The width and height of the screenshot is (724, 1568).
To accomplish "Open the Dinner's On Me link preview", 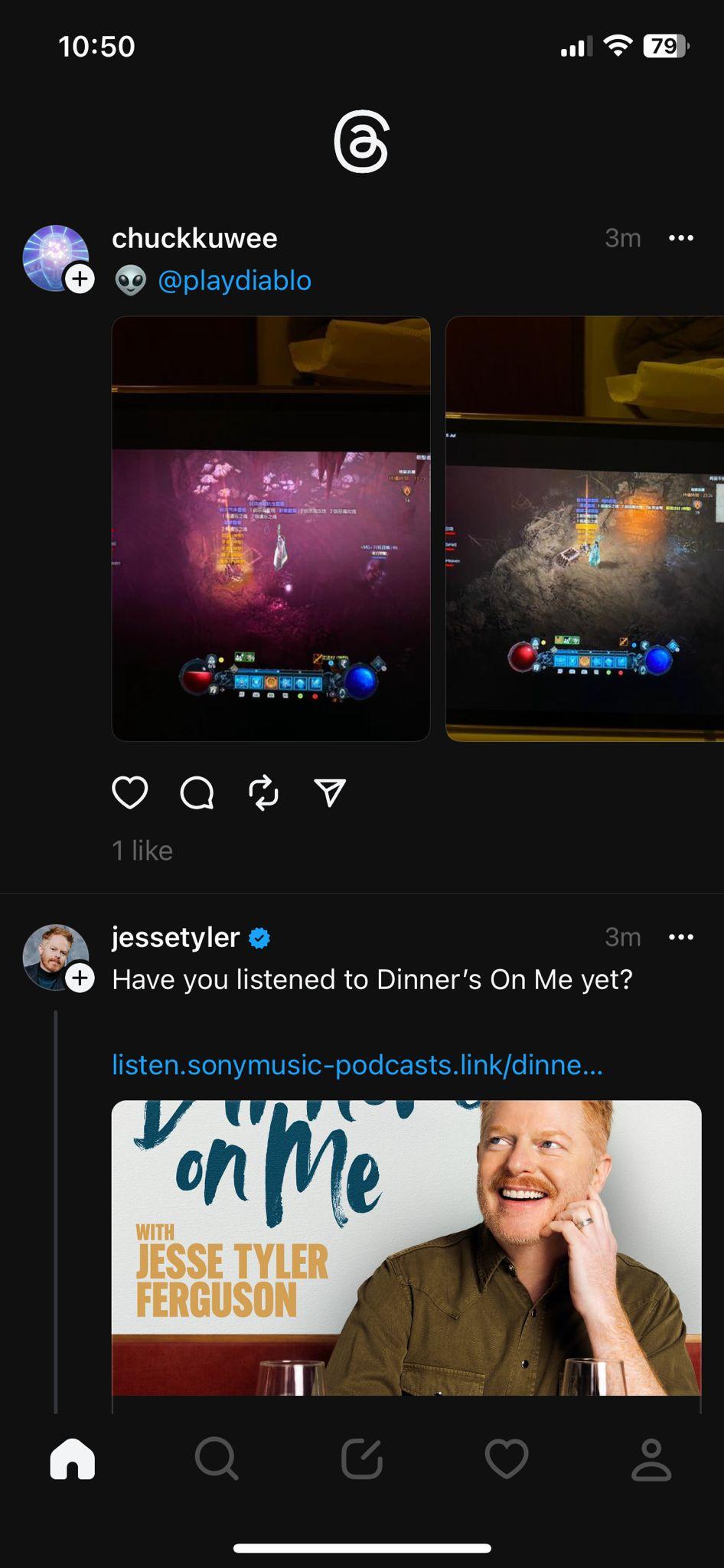I will point(406,1248).
